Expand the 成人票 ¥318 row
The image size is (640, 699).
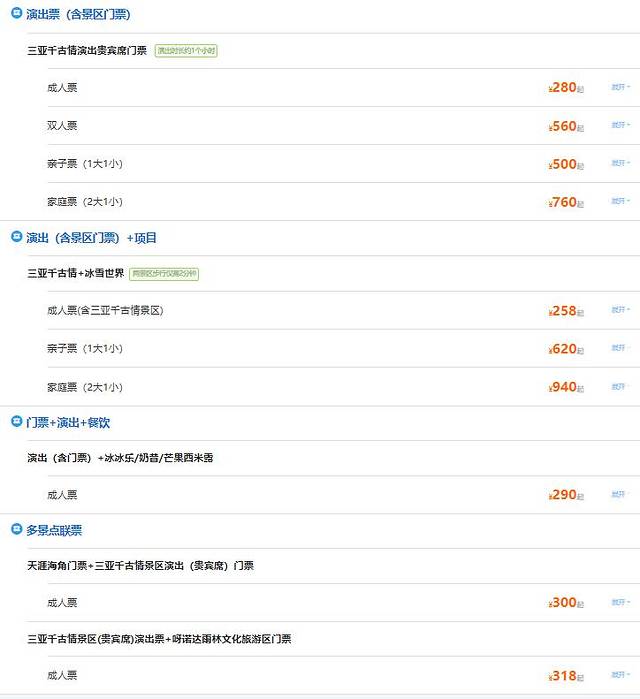621,677
